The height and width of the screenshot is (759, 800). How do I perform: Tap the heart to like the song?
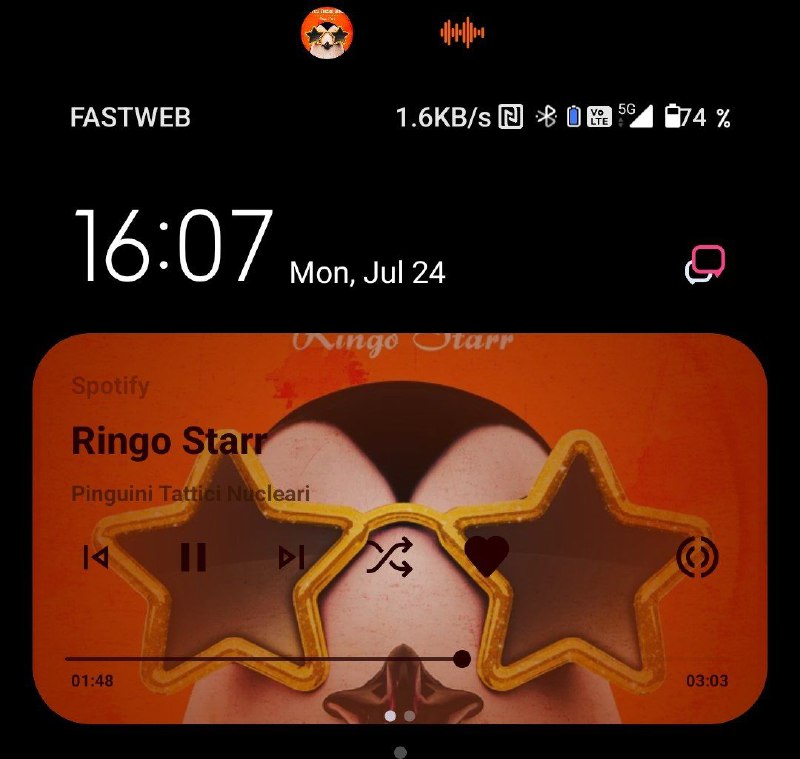point(487,556)
